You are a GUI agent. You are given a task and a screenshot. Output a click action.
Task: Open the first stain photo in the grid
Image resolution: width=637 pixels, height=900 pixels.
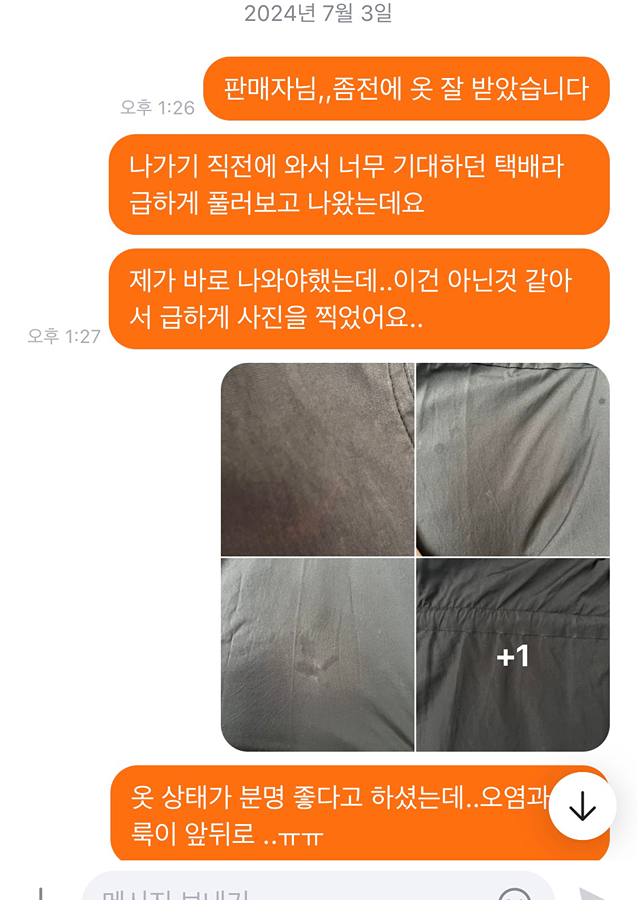(x=317, y=459)
